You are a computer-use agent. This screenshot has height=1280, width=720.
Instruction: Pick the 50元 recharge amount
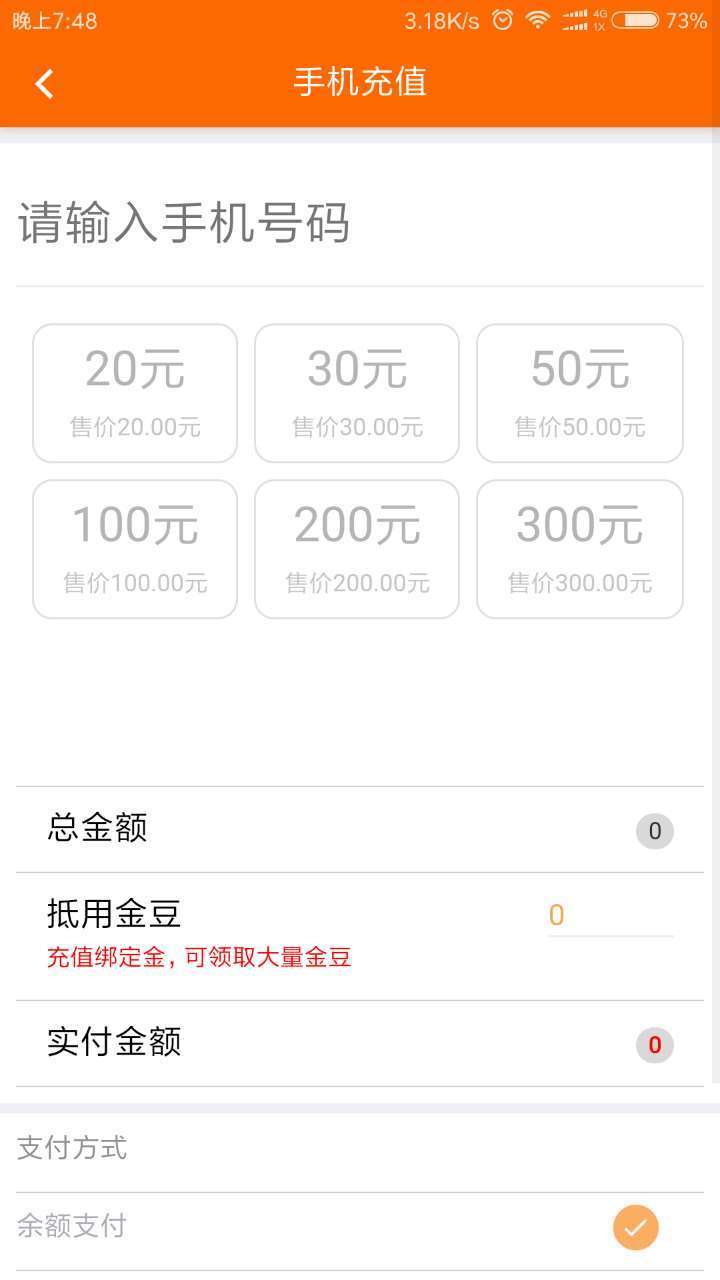[580, 393]
